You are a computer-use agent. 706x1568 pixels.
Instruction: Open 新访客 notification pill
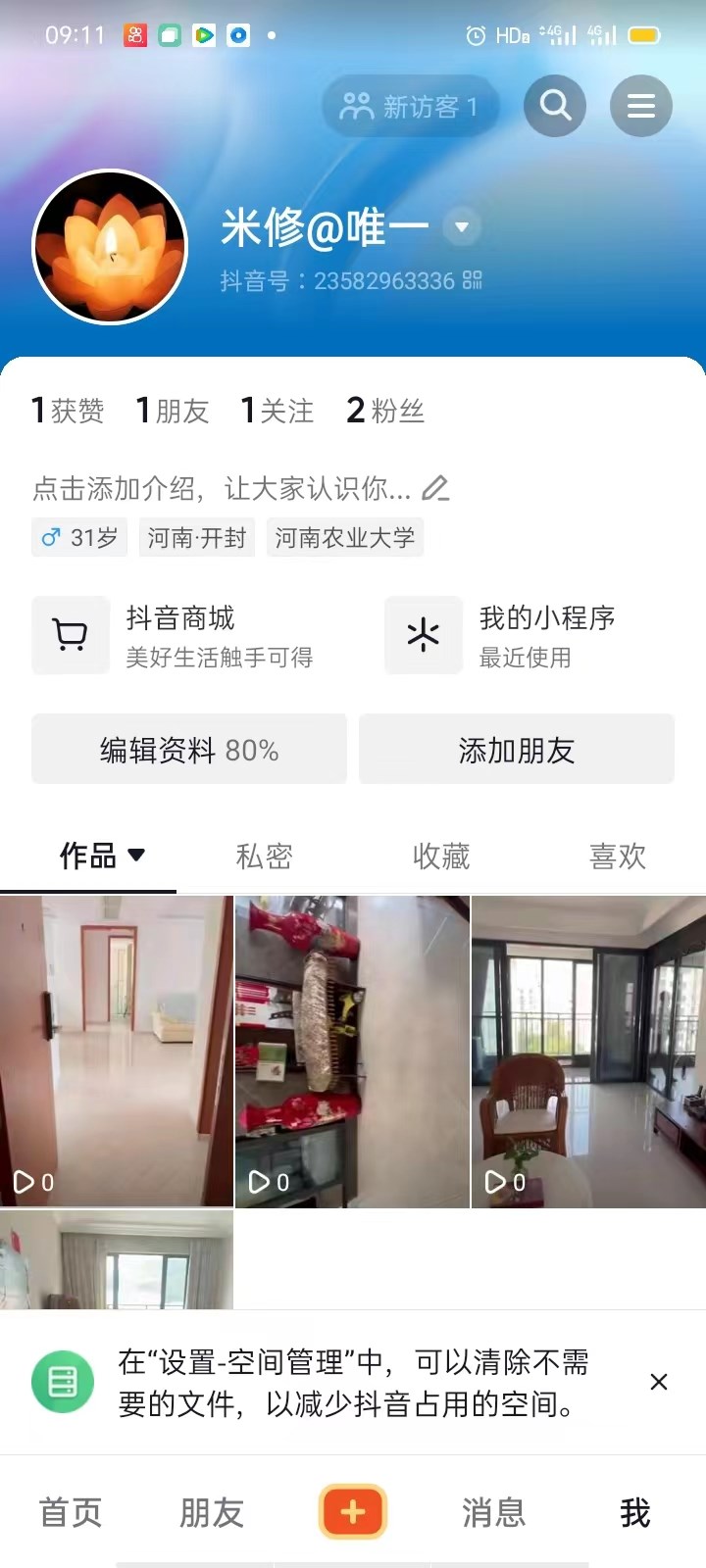[x=409, y=106]
